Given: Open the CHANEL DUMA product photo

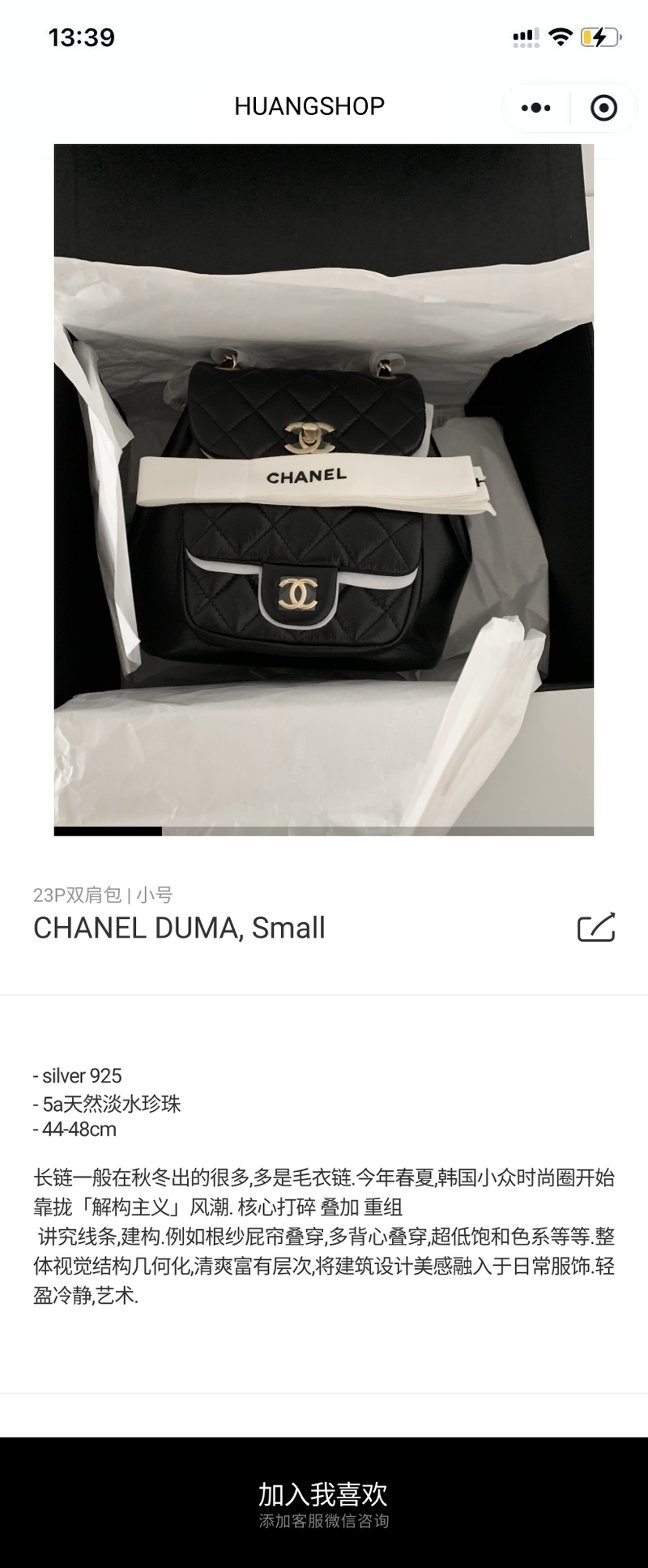Looking at the screenshot, I should coord(324,486).
